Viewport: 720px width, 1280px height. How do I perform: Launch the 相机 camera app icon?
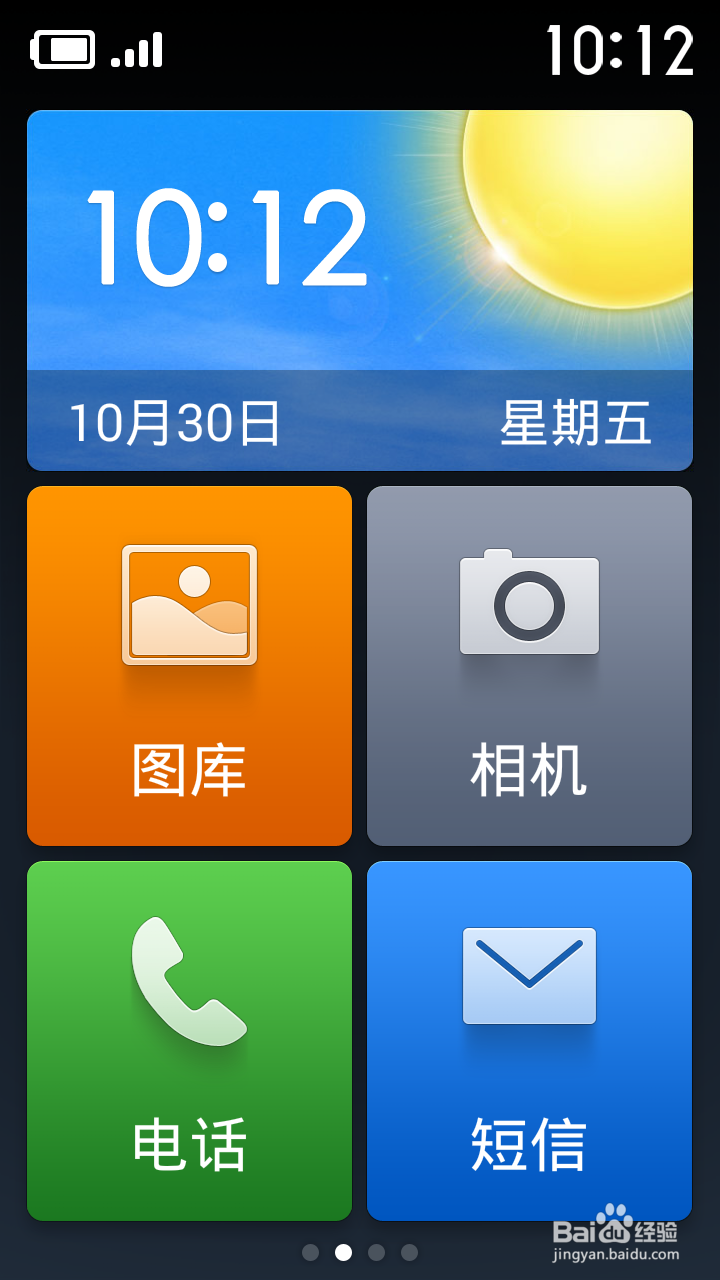click(x=529, y=665)
